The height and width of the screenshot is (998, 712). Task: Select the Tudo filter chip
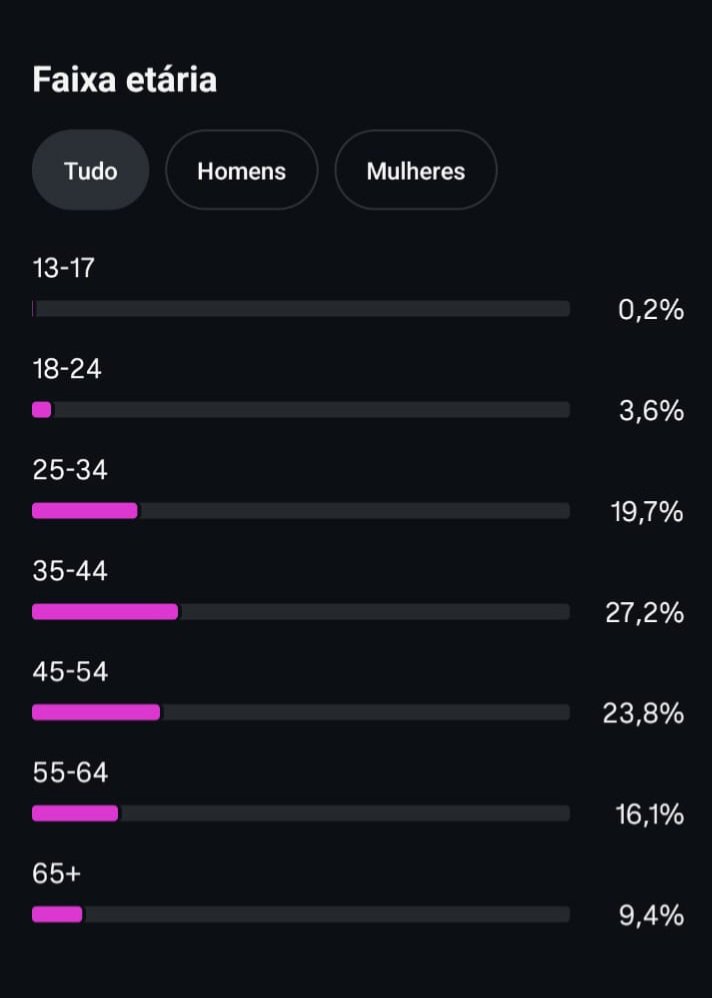(x=90, y=171)
